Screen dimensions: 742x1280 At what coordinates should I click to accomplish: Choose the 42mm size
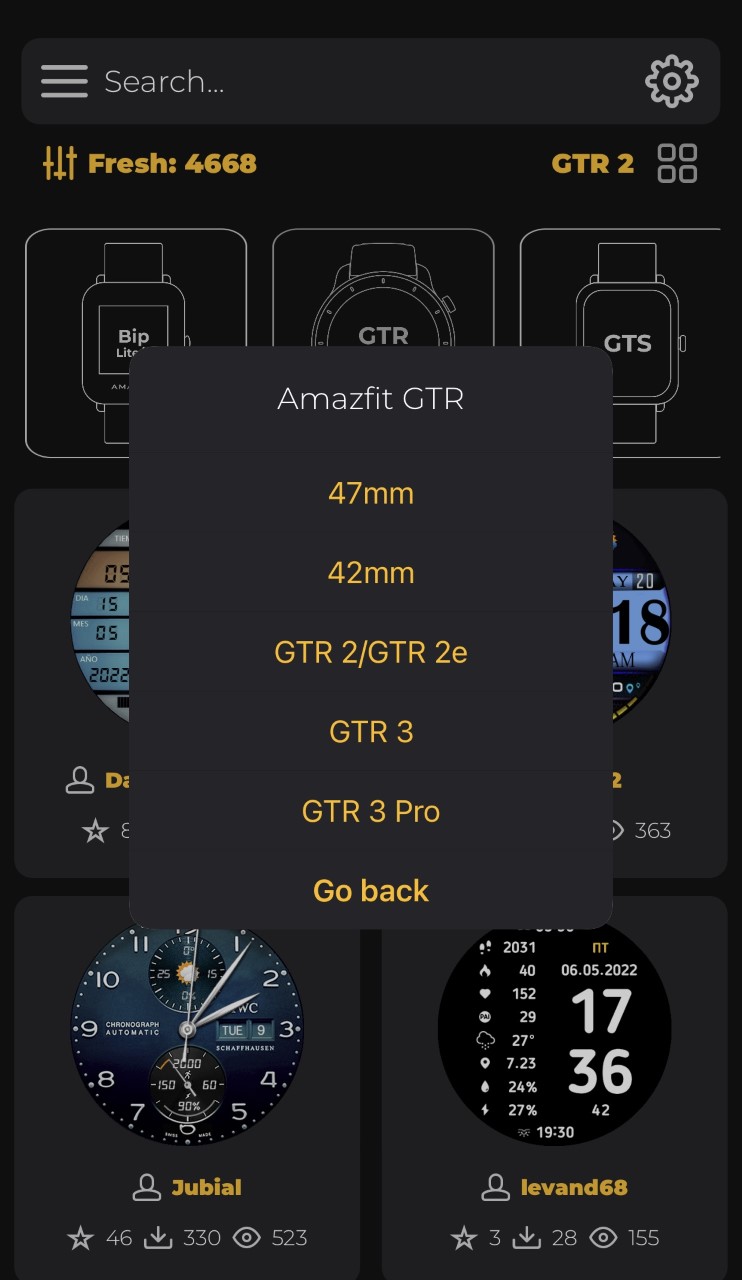pos(371,573)
